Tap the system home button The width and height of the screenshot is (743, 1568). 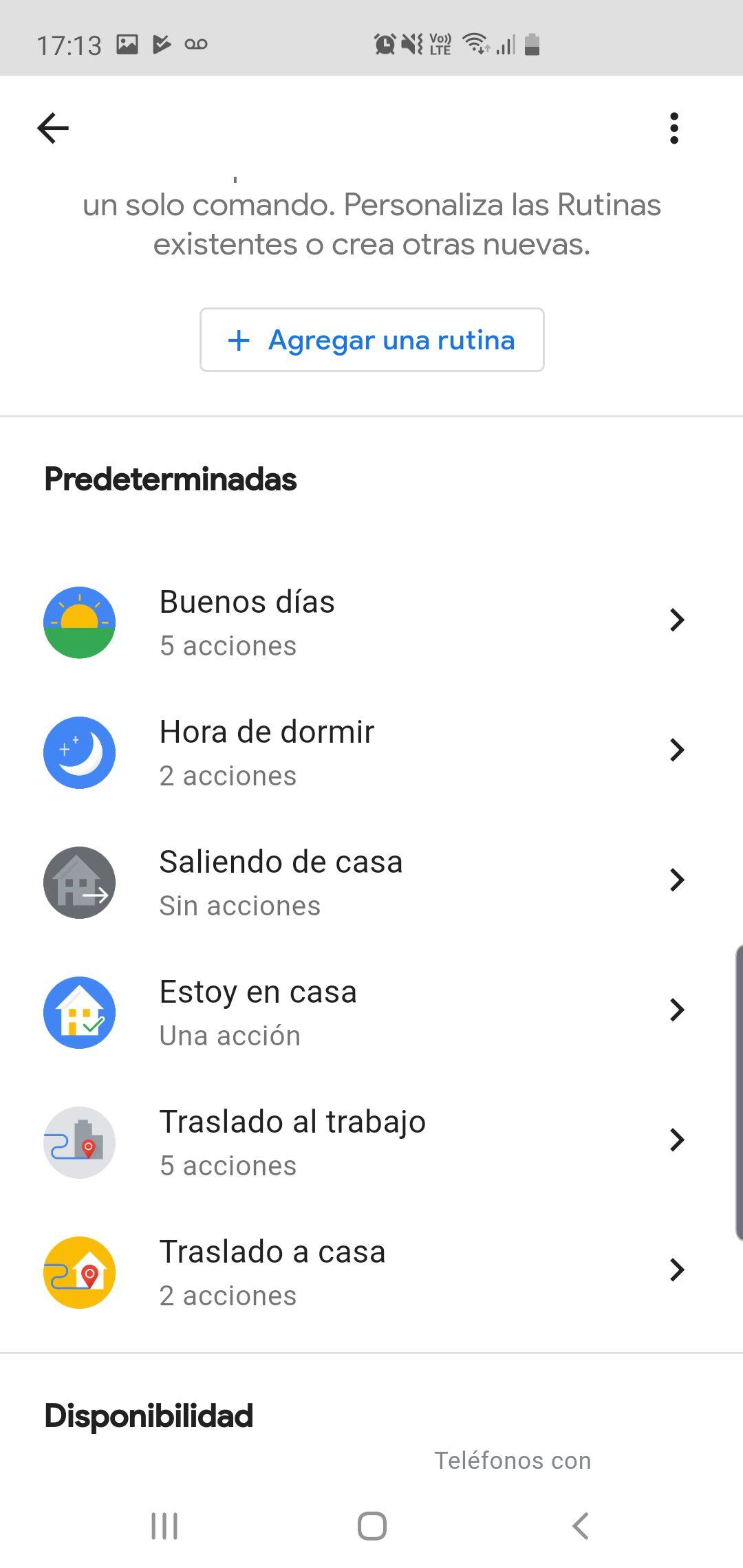(x=371, y=1525)
